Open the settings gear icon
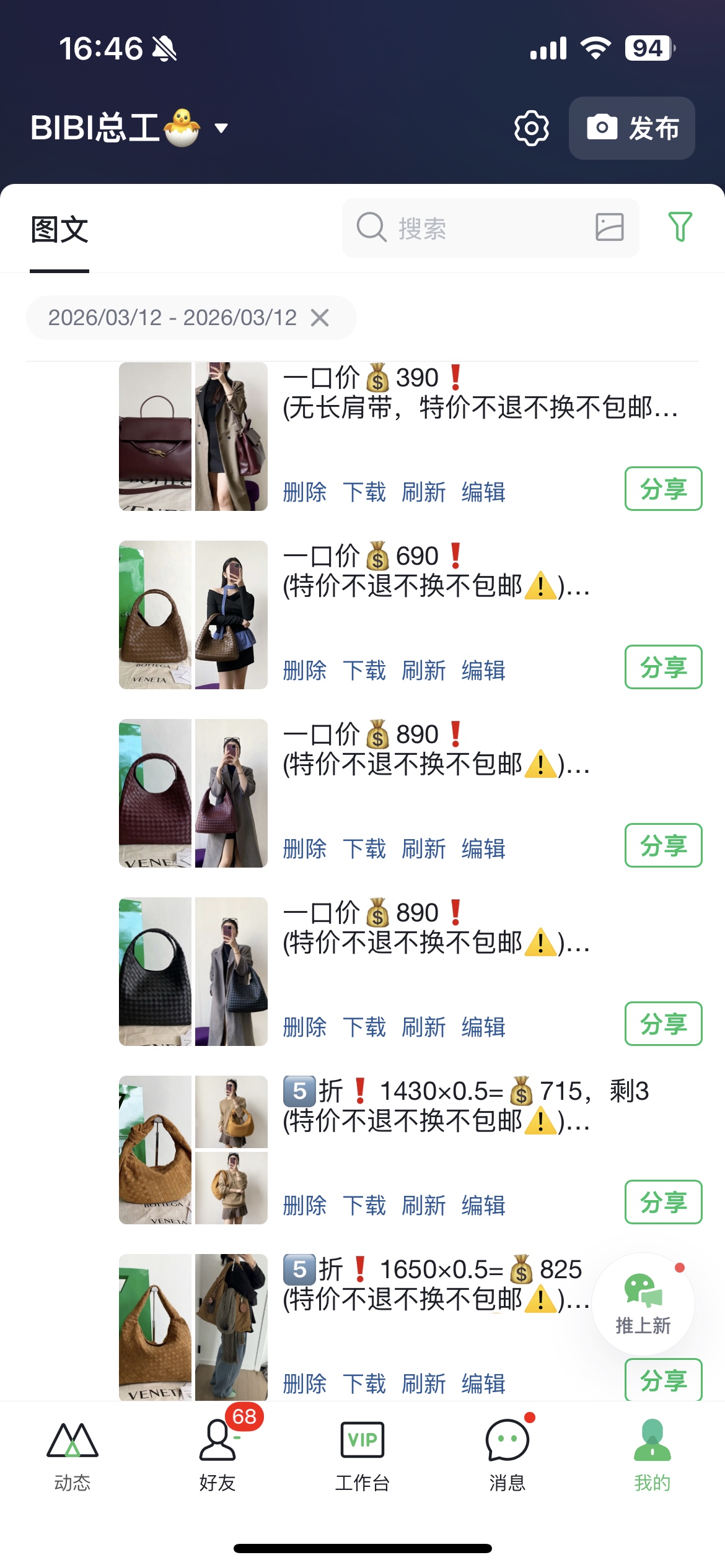The width and height of the screenshot is (725, 1568). tap(532, 128)
